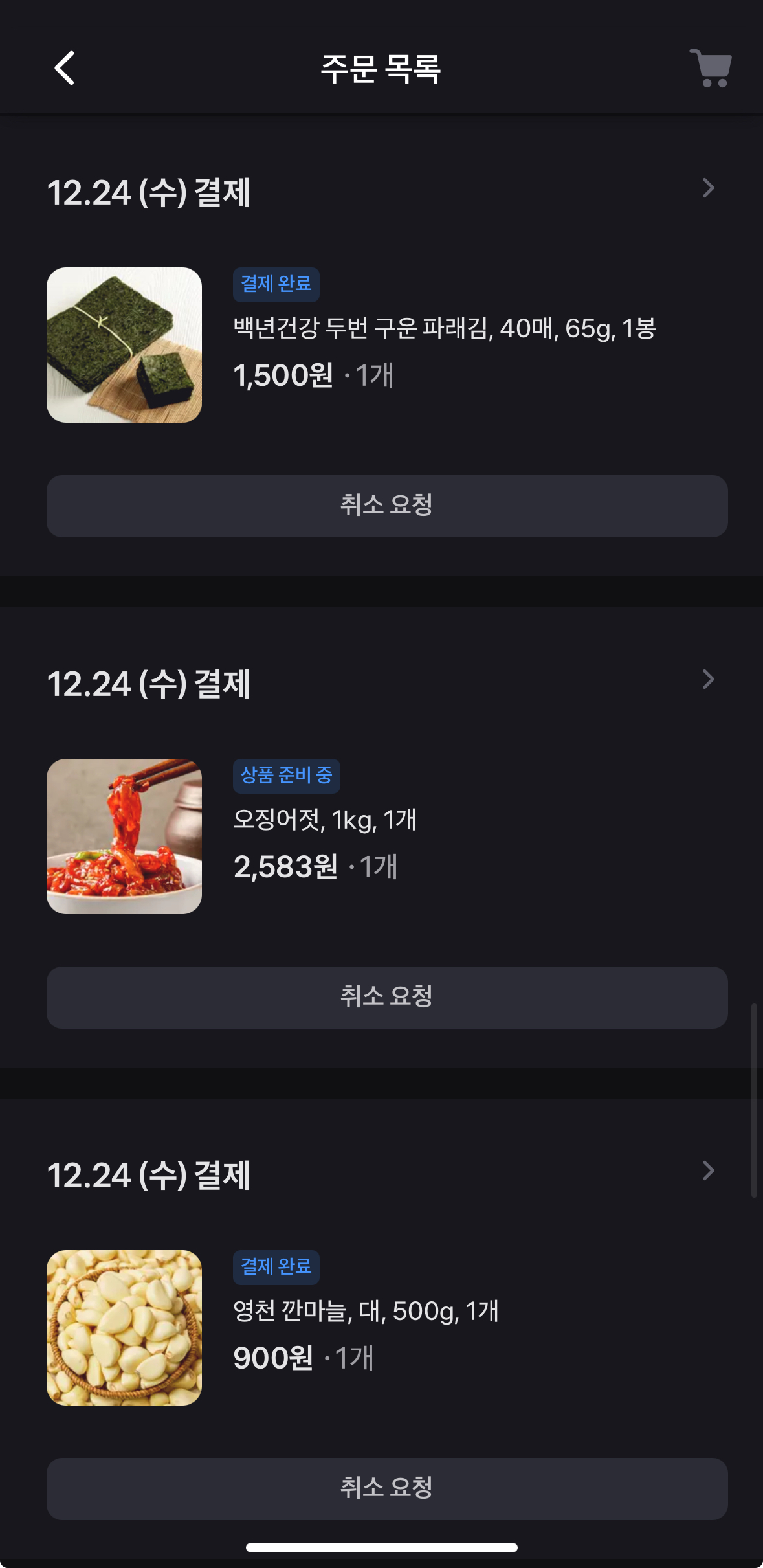This screenshot has height=1568, width=763.
Task: Open order details for the 영천 깐마늘 order
Action: 708,1171
